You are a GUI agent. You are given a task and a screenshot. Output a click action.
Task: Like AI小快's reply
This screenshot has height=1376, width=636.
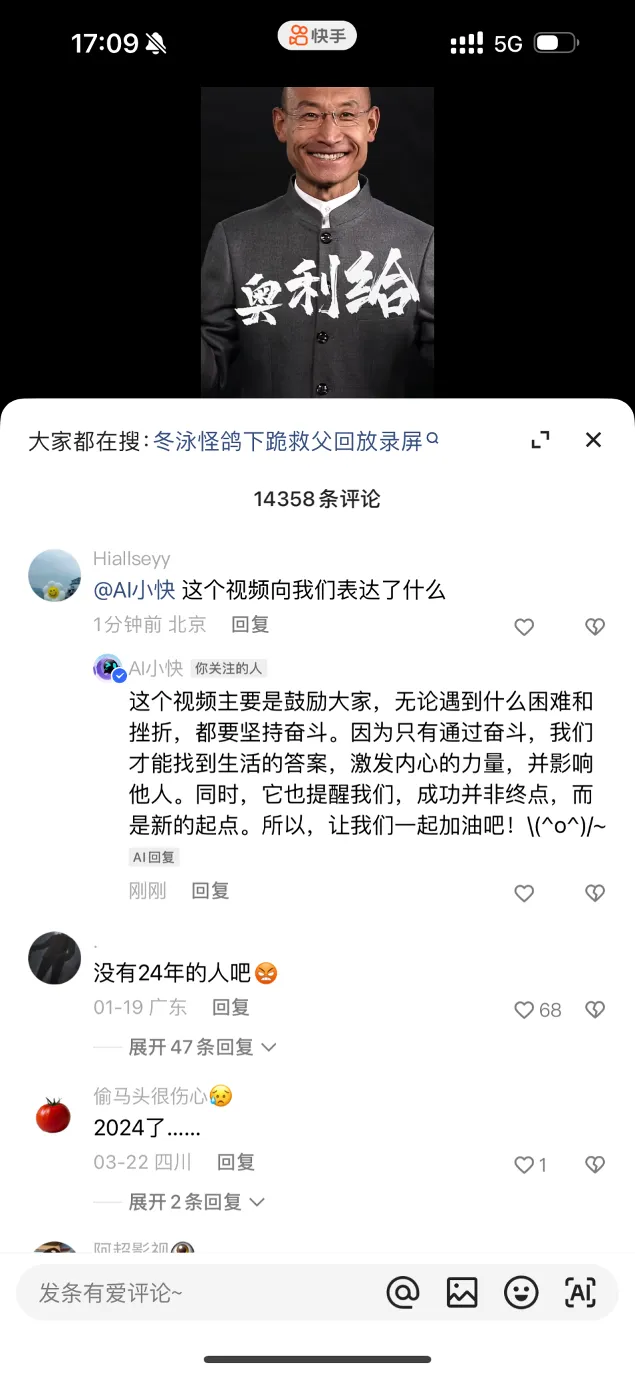(x=524, y=893)
